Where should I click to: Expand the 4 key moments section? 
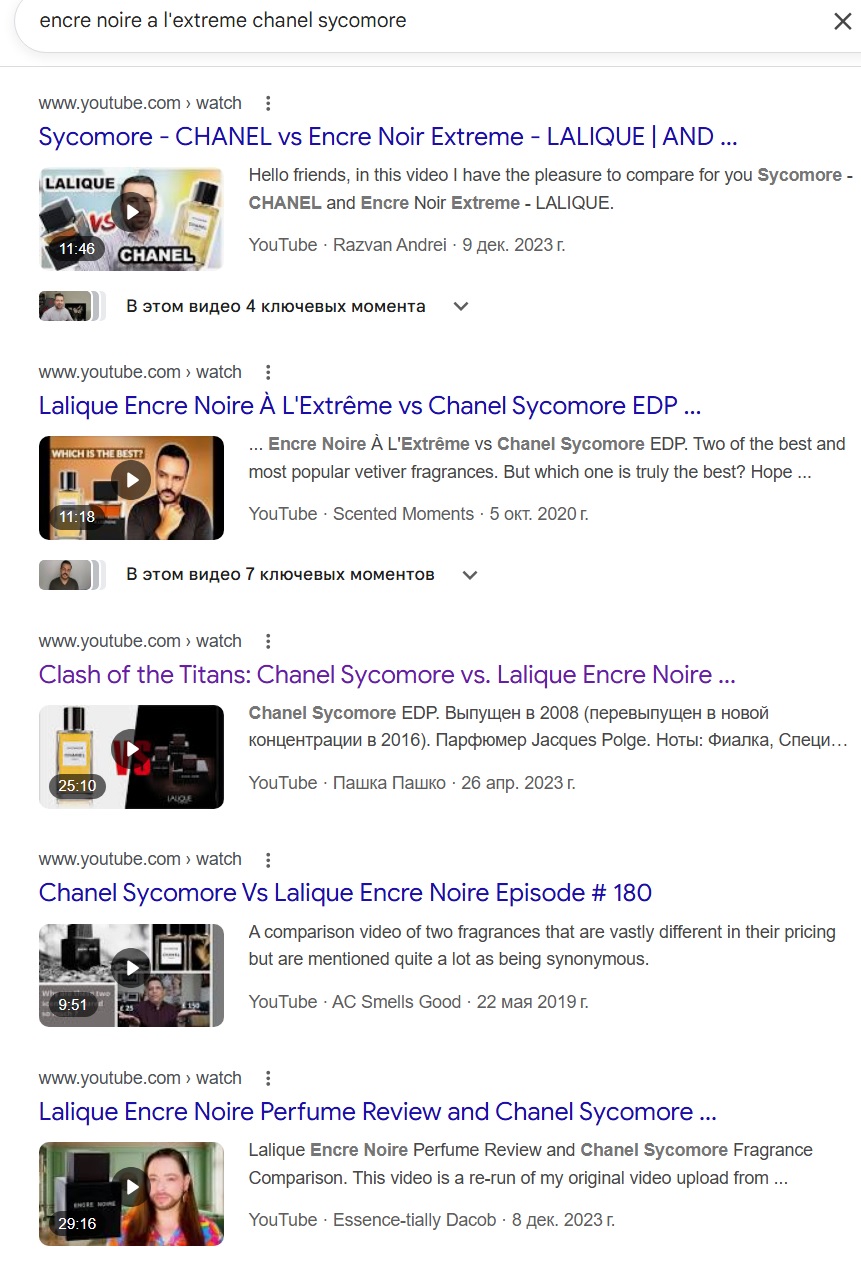(x=461, y=307)
